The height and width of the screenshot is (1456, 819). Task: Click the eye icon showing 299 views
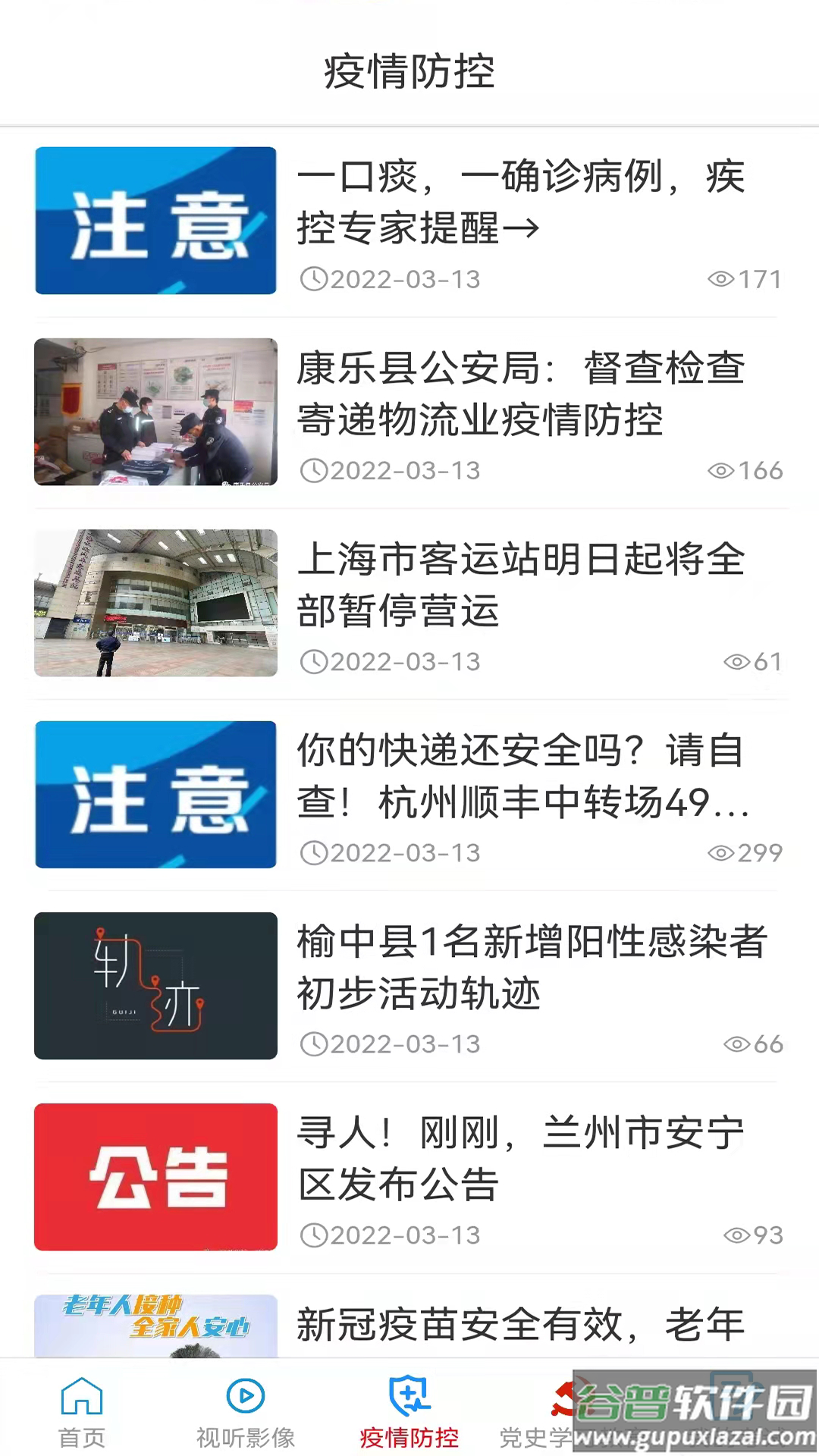click(718, 852)
